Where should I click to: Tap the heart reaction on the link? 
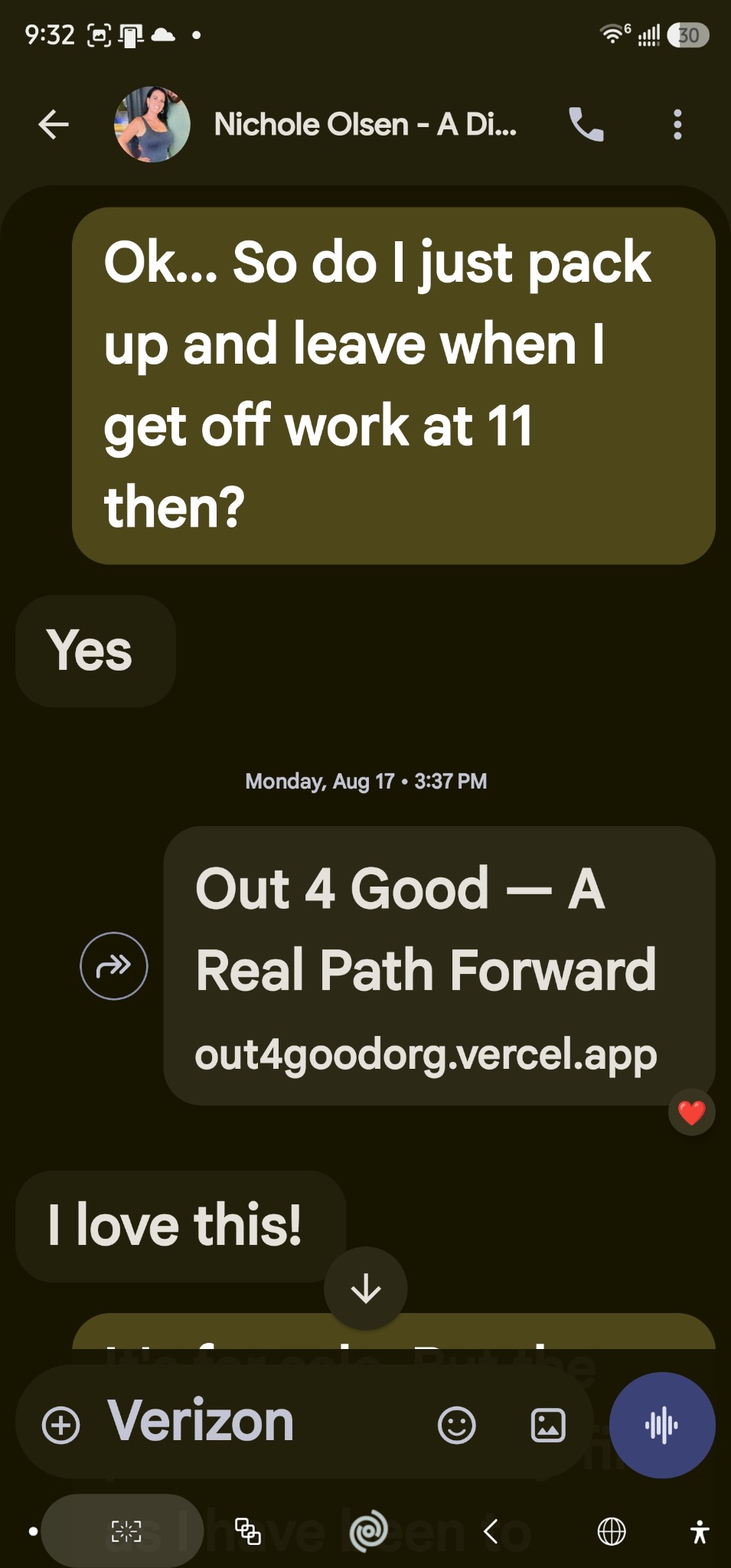[691, 1112]
